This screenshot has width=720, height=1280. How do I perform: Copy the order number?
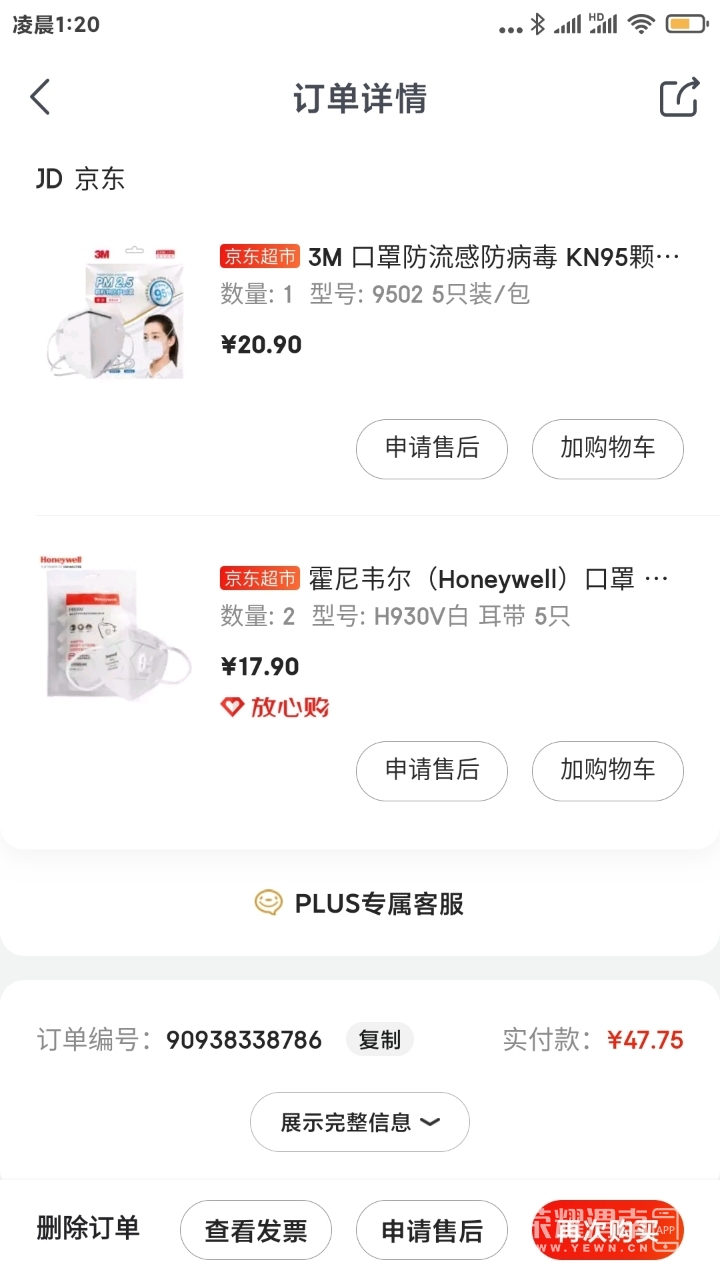pyautogui.click(x=380, y=1040)
